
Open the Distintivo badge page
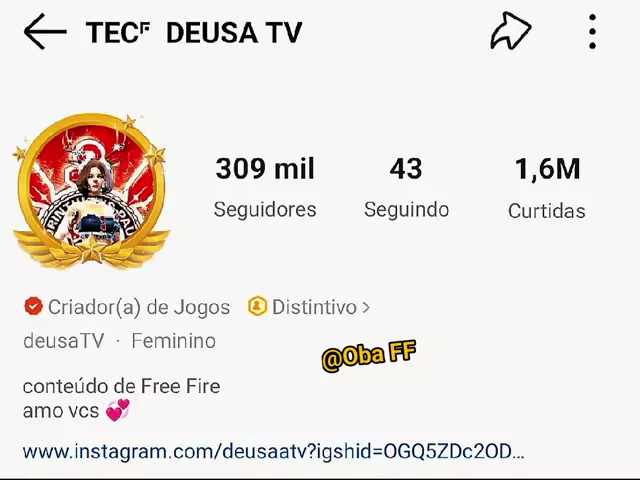click(309, 307)
